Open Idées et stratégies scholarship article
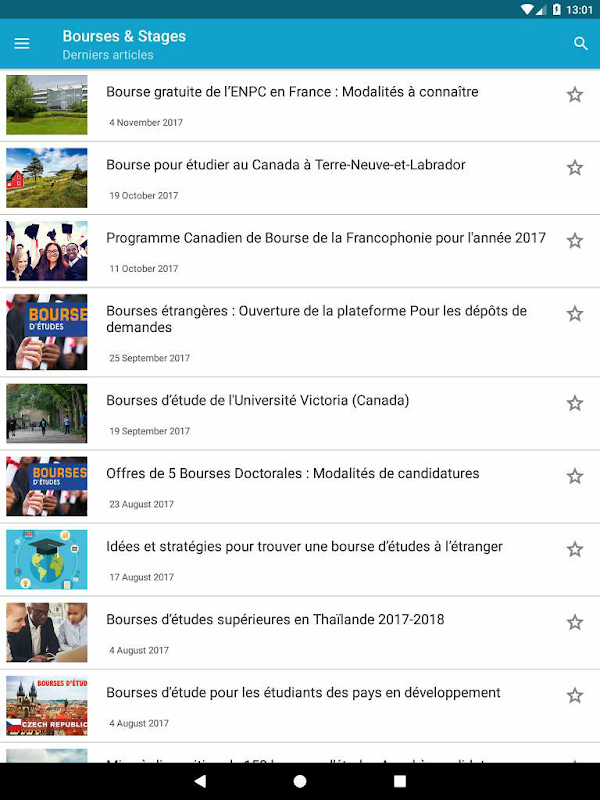Image resolution: width=600 pixels, height=800 pixels. pos(304,547)
